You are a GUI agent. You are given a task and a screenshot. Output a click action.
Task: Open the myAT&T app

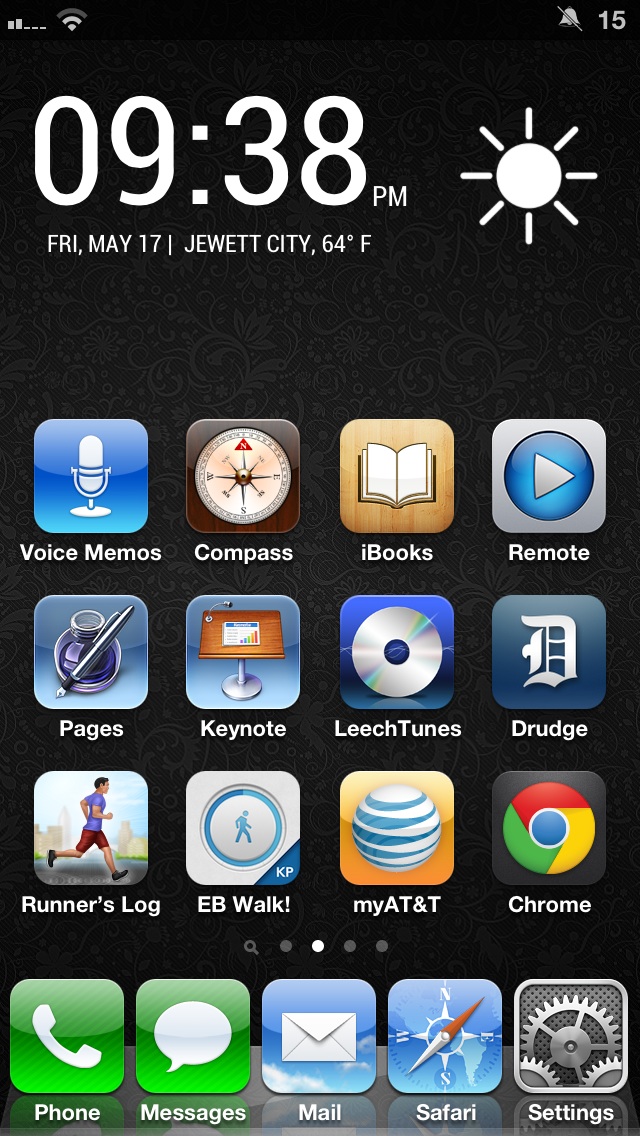point(397,828)
